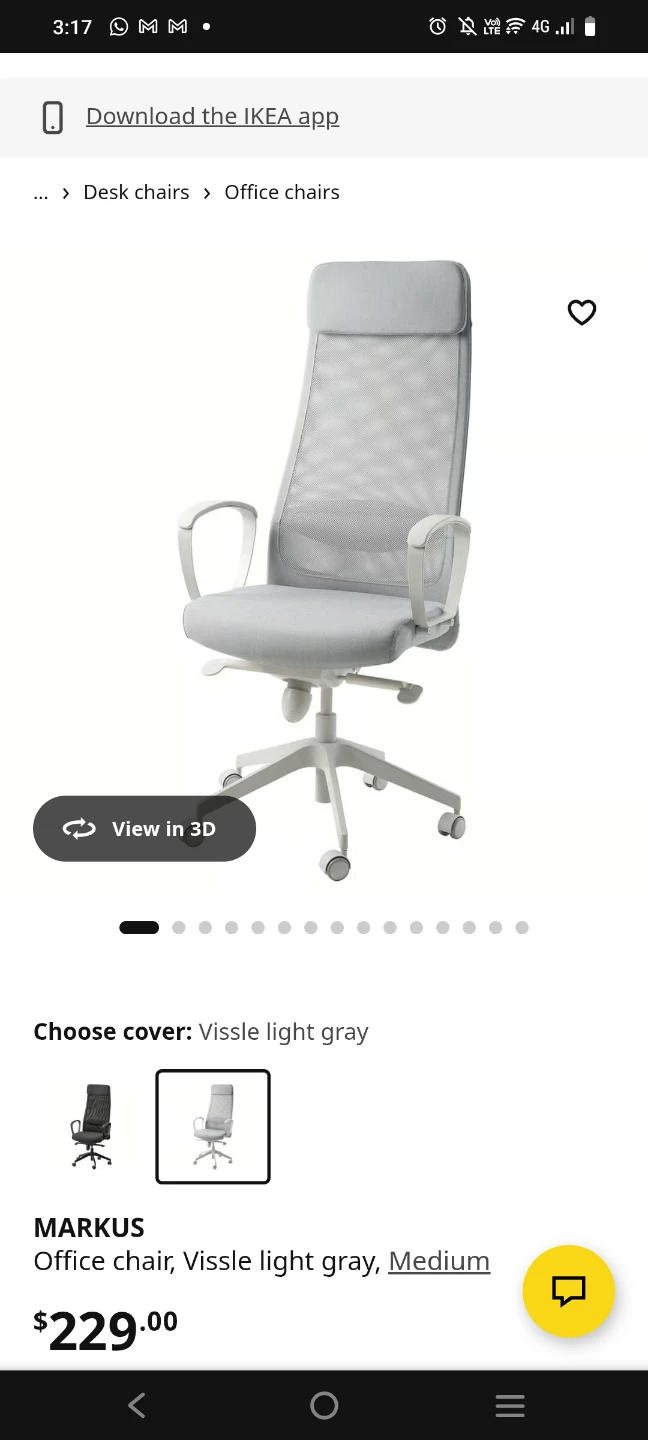Go back using the system back button
This screenshot has height=1440, width=648.
coord(137,1405)
